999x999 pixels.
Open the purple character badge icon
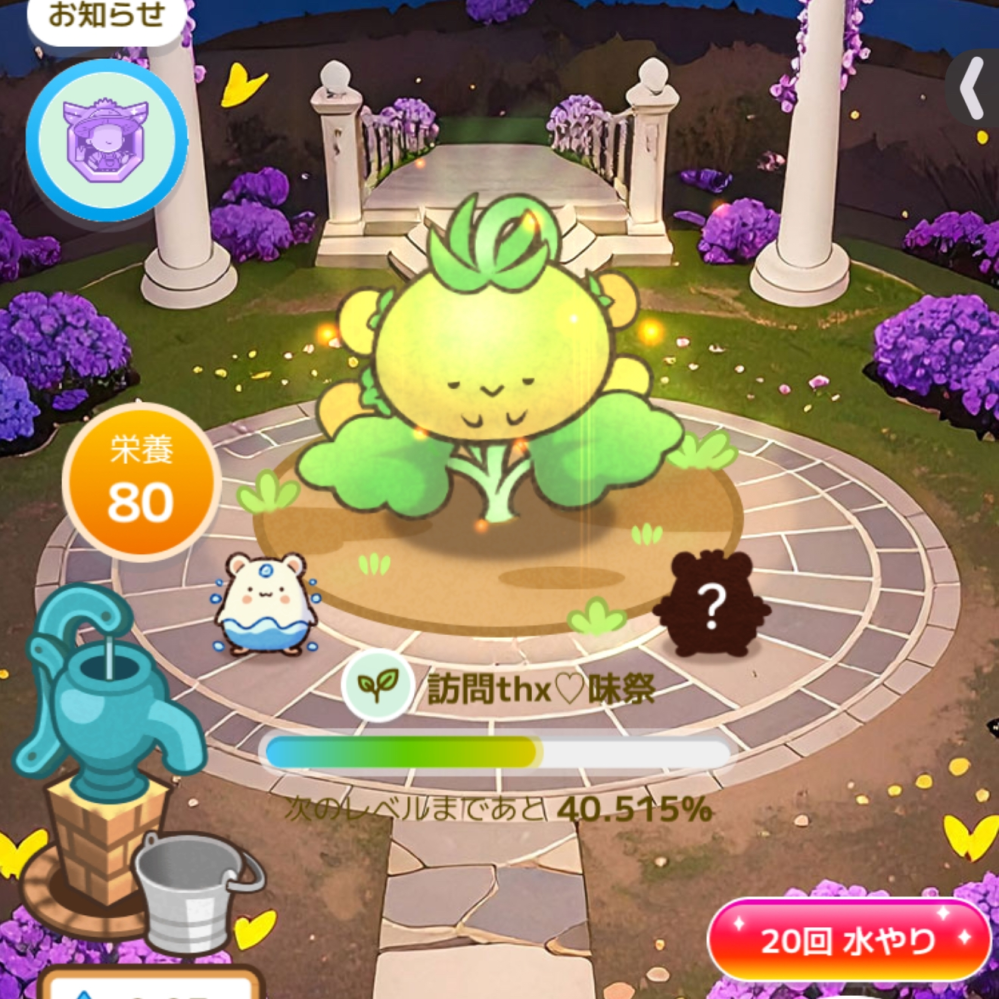[x=106, y=140]
